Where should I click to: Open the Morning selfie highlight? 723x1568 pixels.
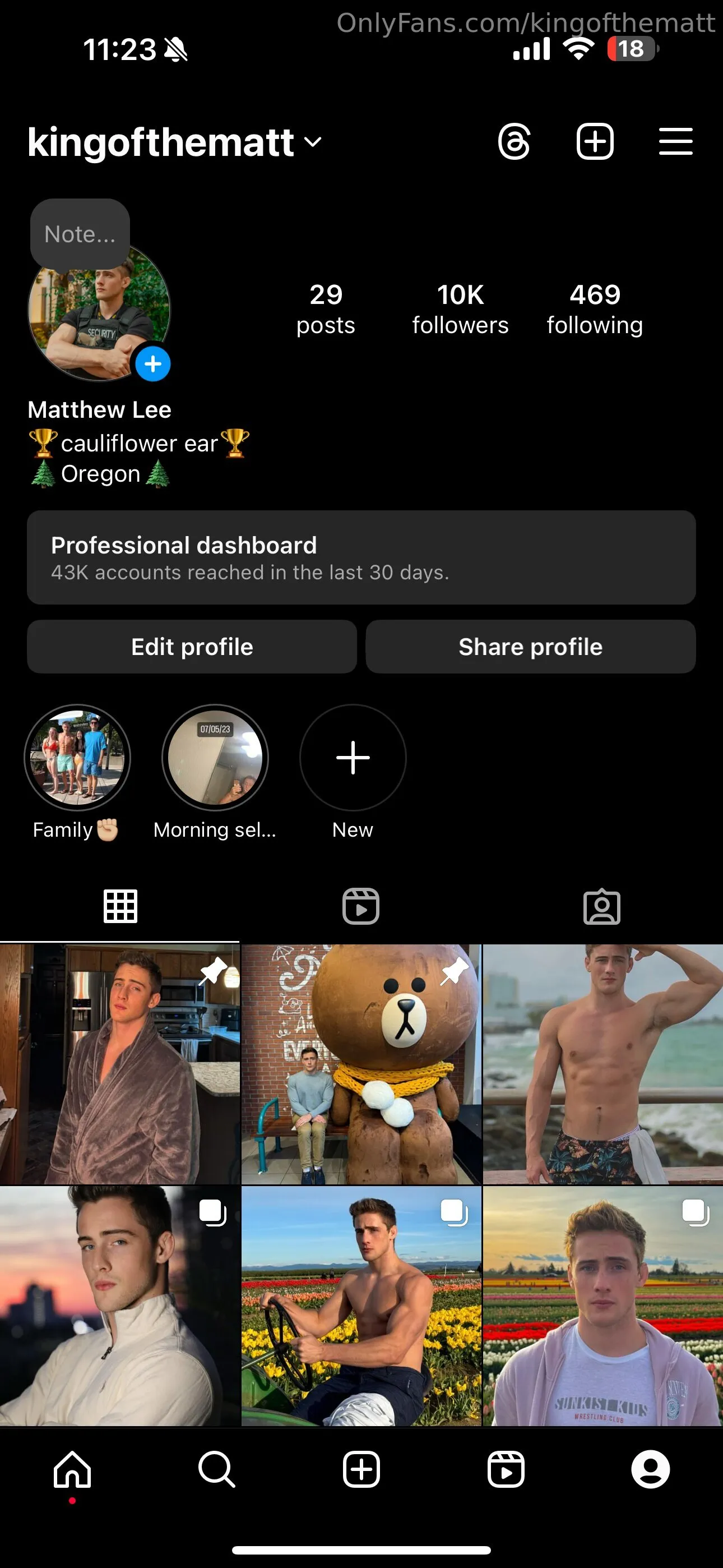coord(214,757)
